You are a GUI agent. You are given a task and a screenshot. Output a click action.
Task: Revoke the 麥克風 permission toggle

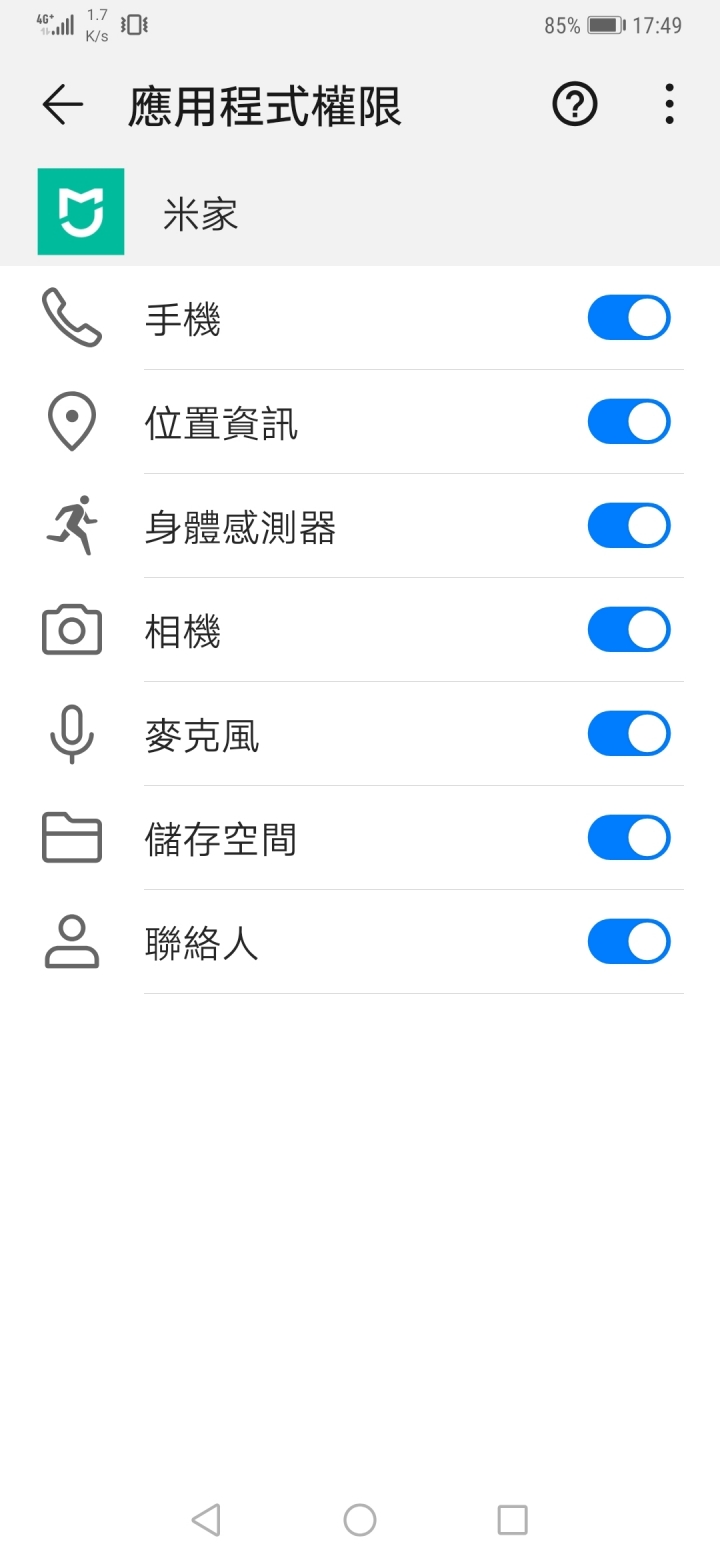629,734
